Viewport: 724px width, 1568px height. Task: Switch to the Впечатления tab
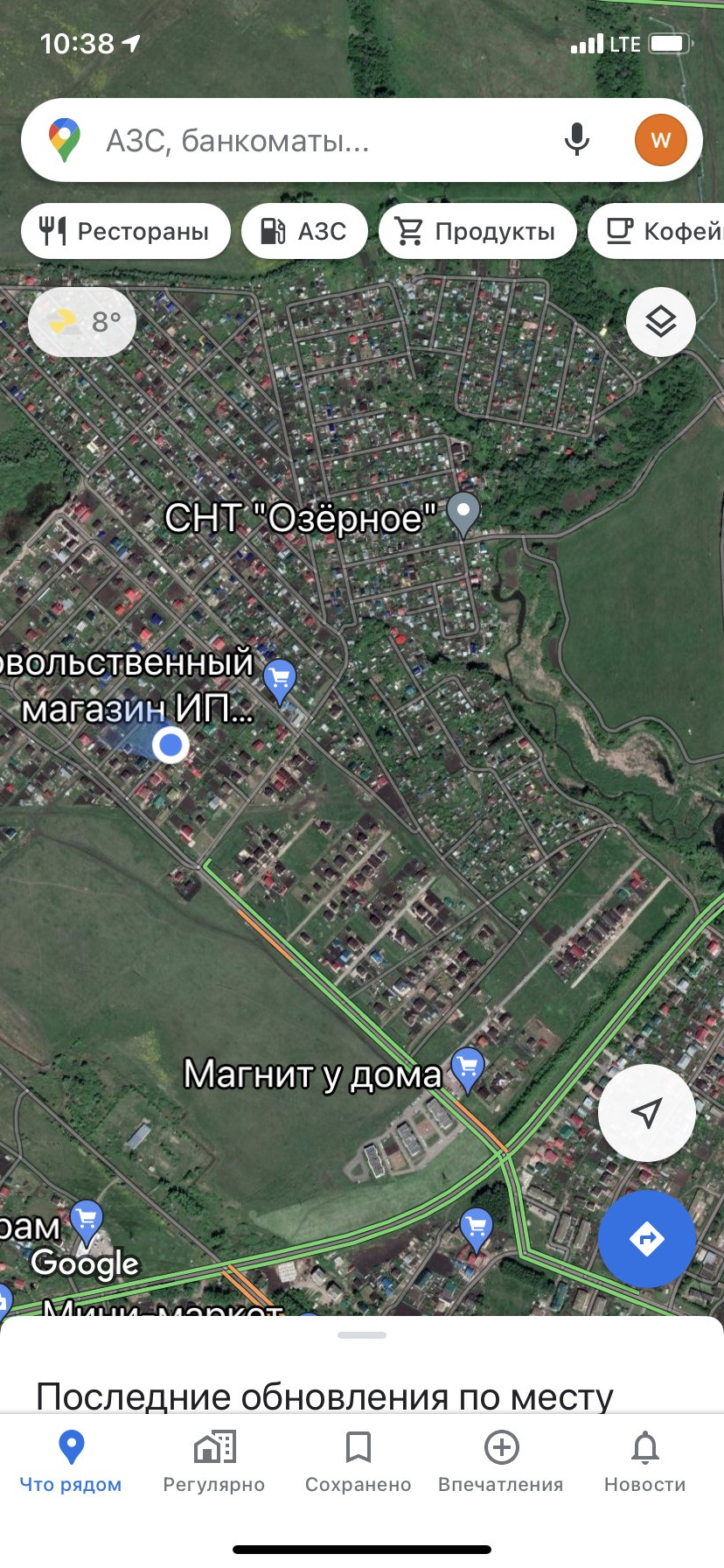coord(501,1461)
